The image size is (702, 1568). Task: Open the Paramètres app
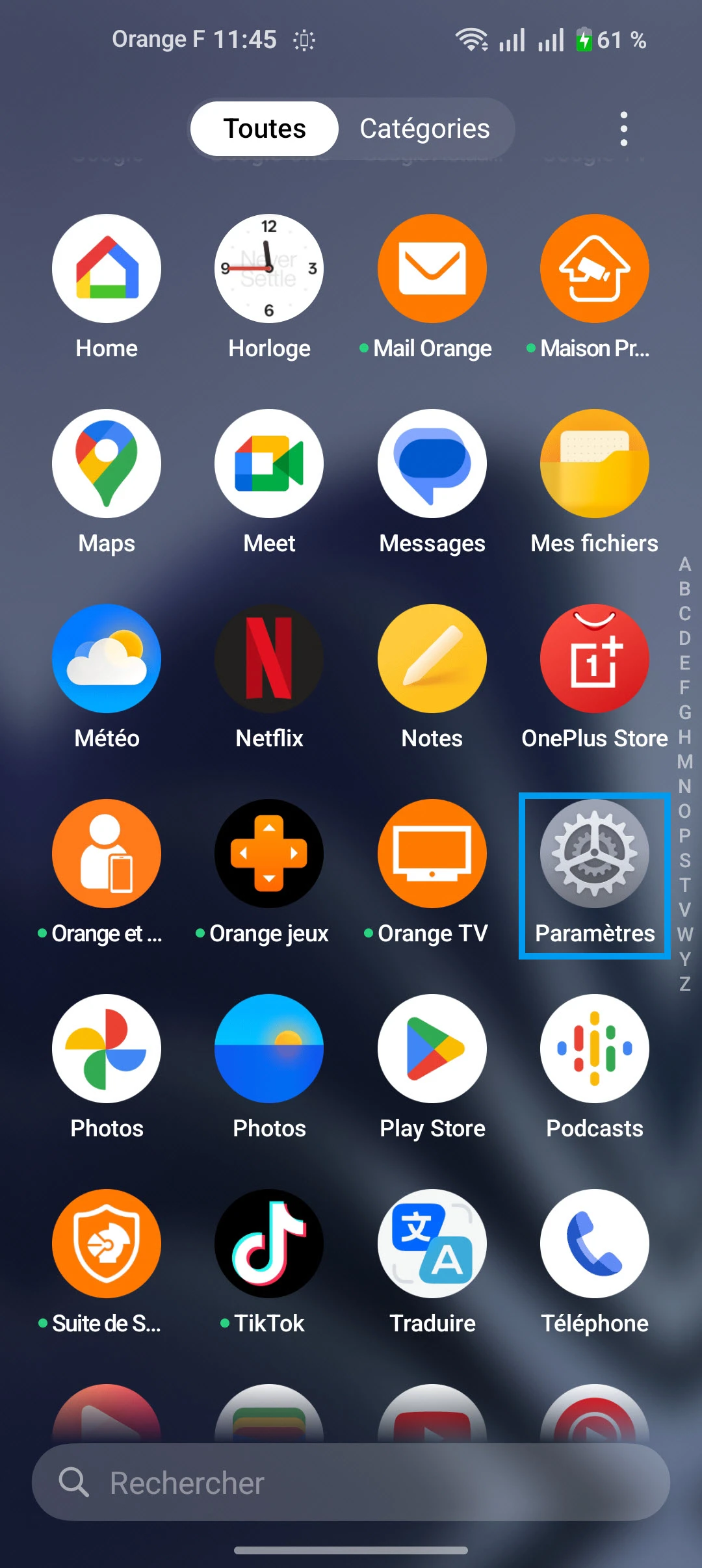[594, 854]
